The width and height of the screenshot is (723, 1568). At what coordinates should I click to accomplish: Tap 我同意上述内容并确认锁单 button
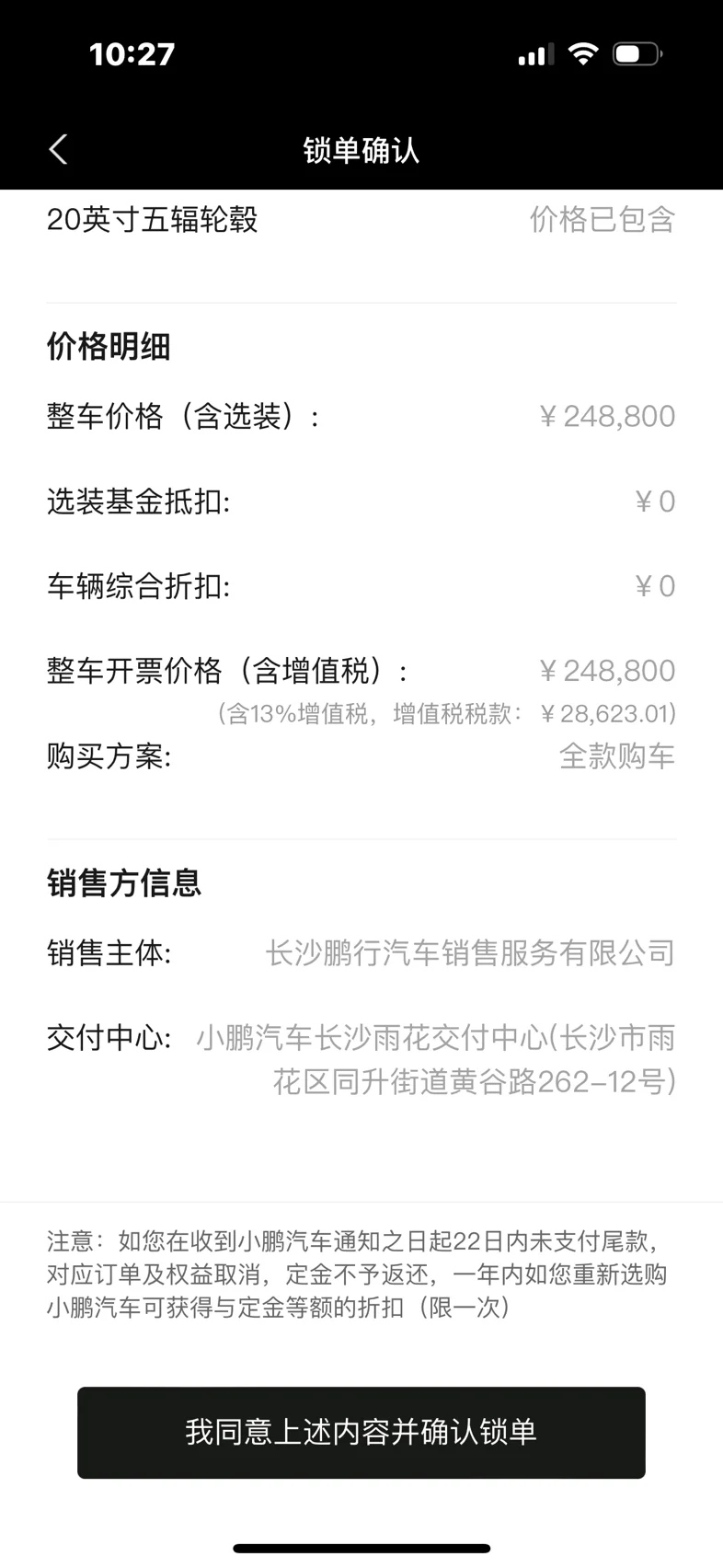(x=361, y=1432)
